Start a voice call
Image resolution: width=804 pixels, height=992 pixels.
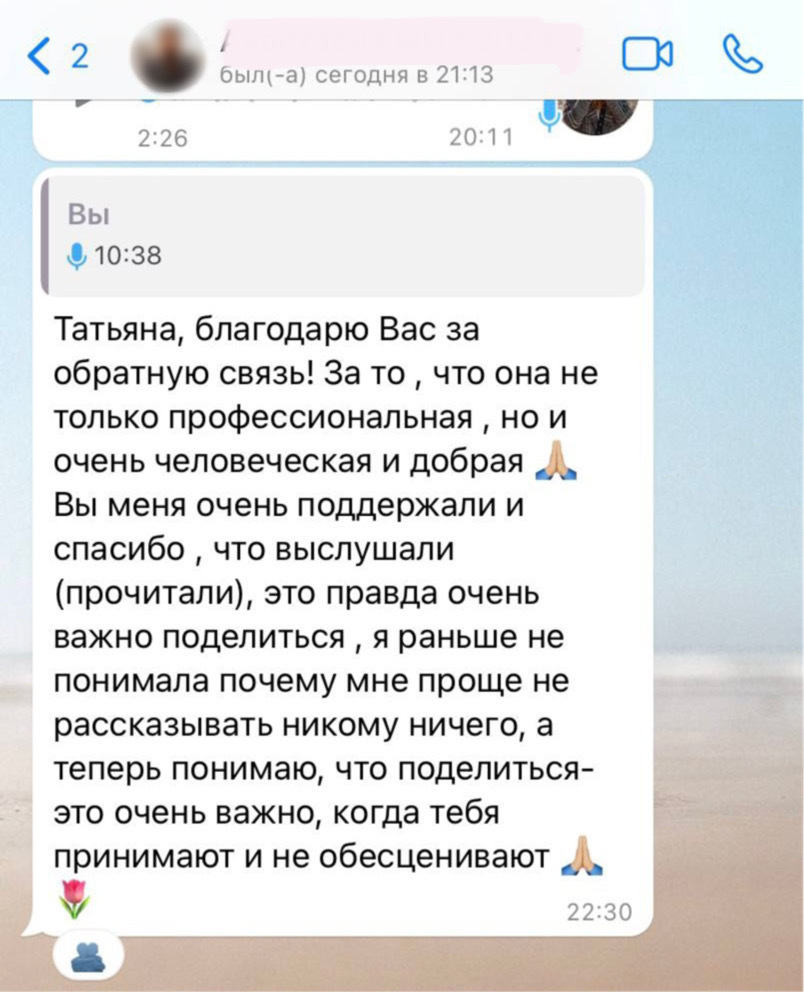click(x=741, y=55)
